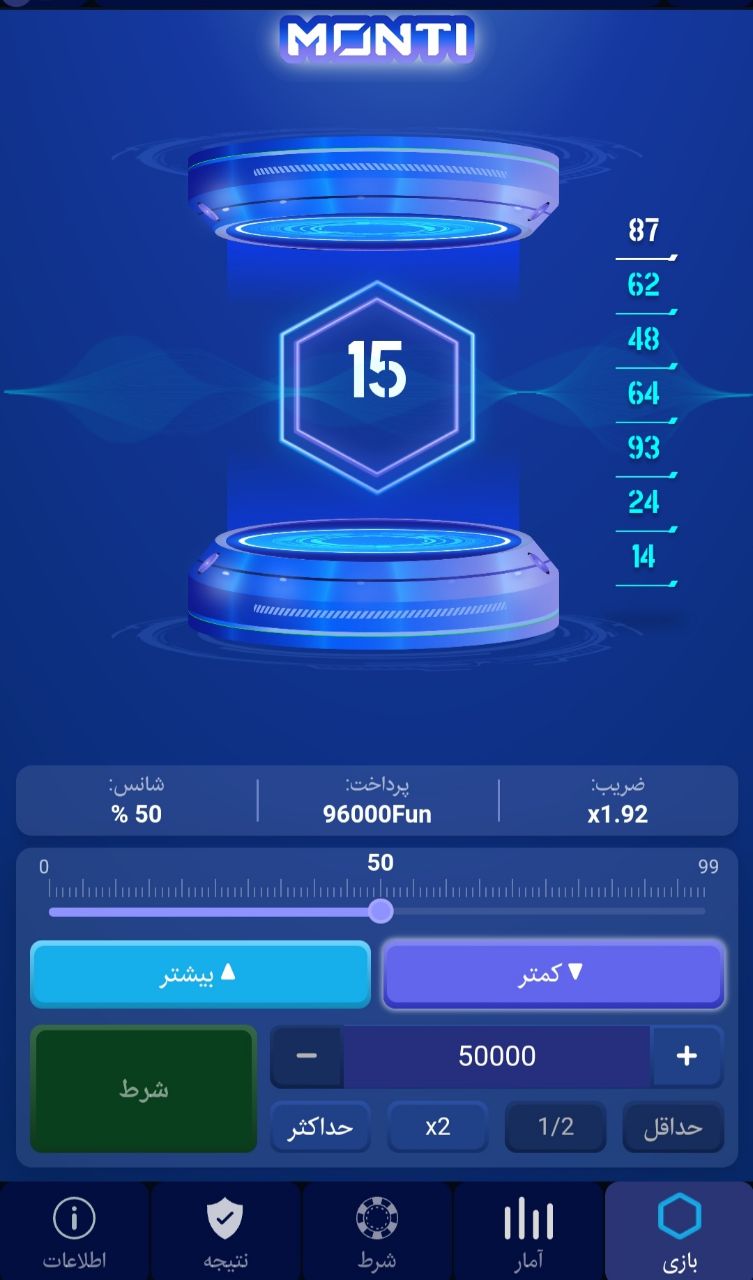Click the 50000 bet amount field
The width and height of the screenshot is (753, 1280).
496,1055
